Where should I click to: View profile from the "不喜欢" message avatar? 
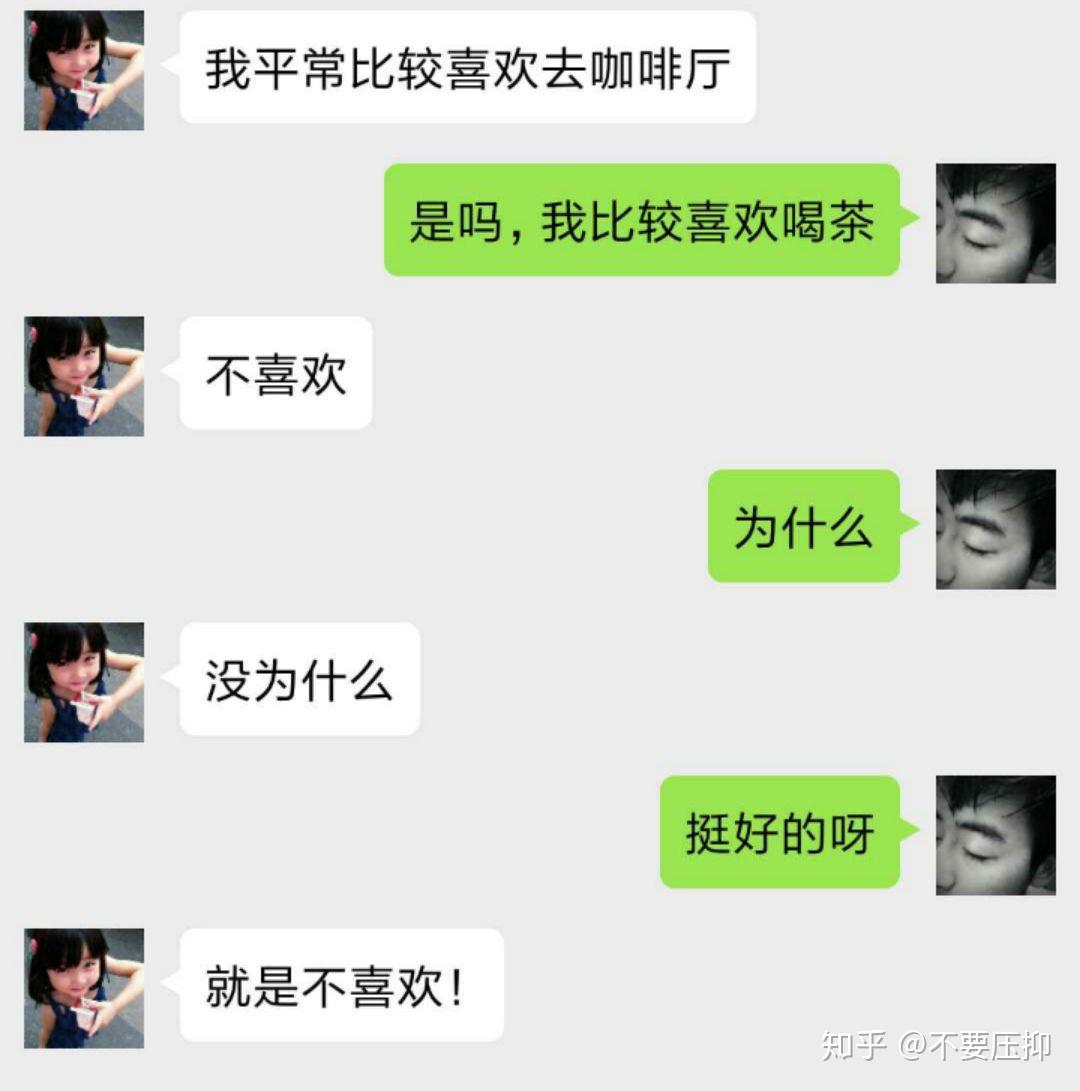(x=84, y=376)
